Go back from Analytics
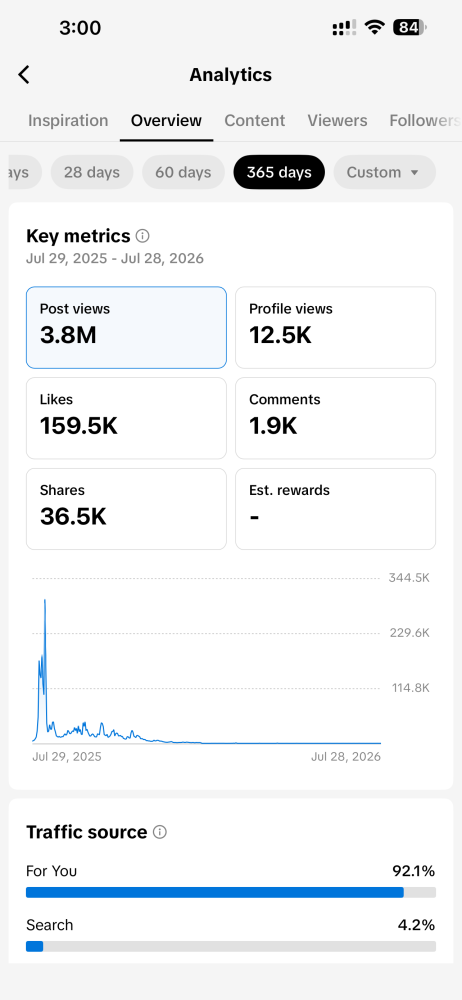Image resolution: width=462 pixels, height=1000 pixels. coord(24,75)
